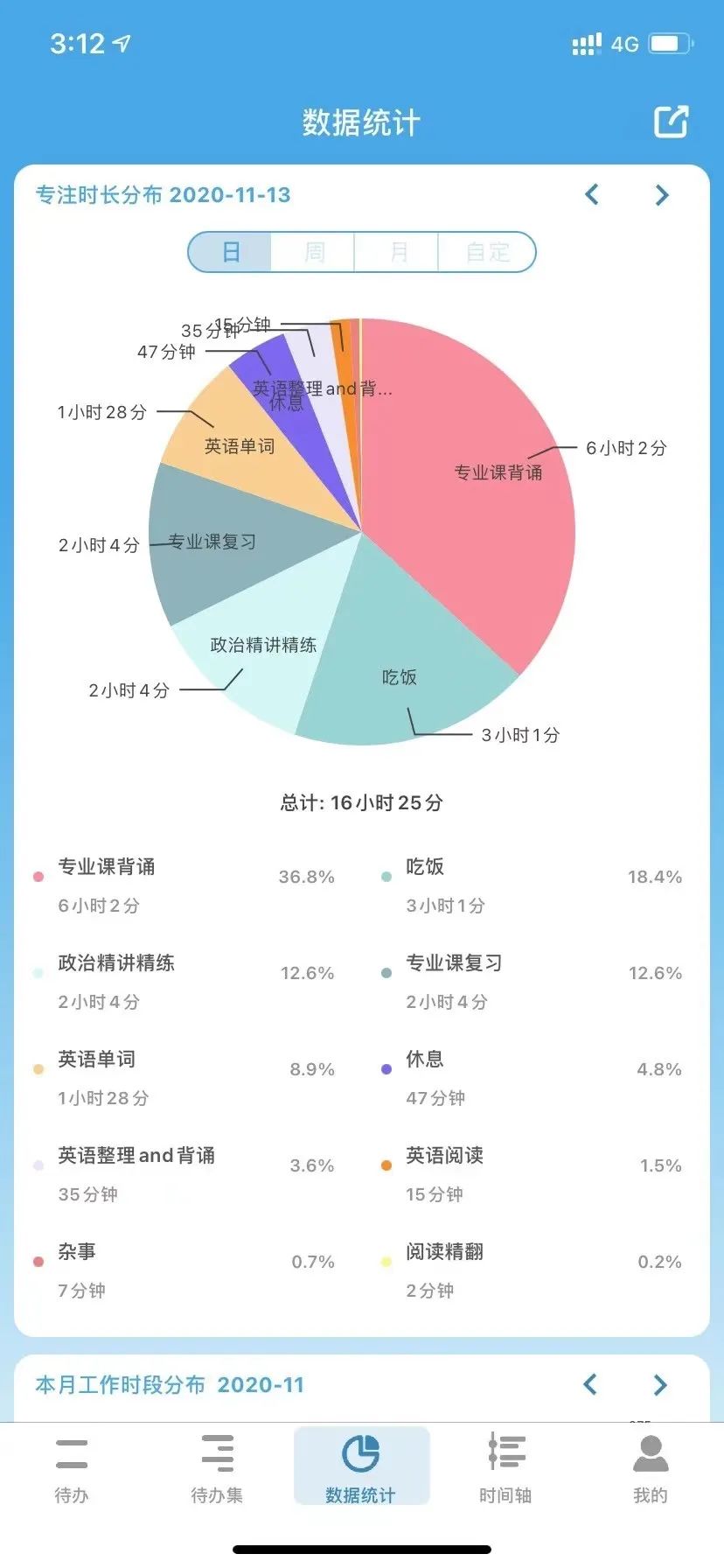Share the statistics via export icon
Screen dimensions: 724x1568
point(672,122)
